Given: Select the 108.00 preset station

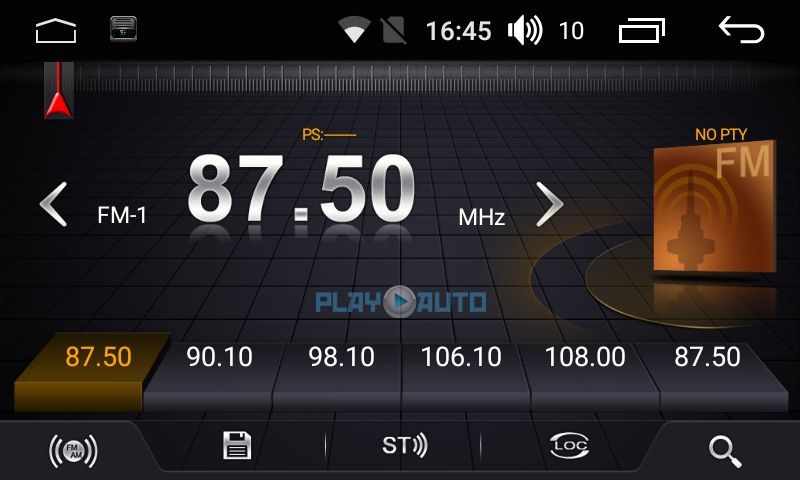Looking at the screenshot, I should pos(586,358).
